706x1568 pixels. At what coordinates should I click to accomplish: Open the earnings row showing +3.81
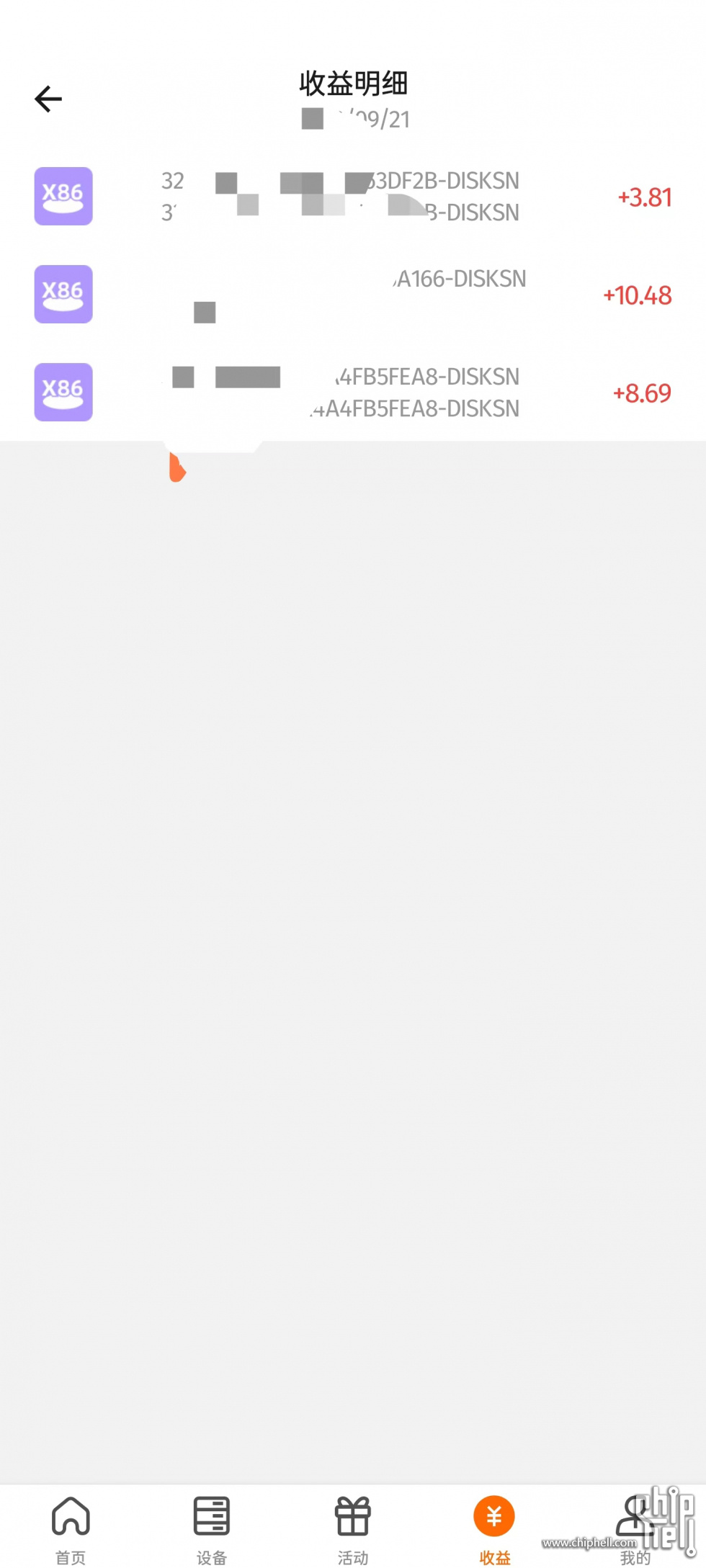(x=353, y=197)
